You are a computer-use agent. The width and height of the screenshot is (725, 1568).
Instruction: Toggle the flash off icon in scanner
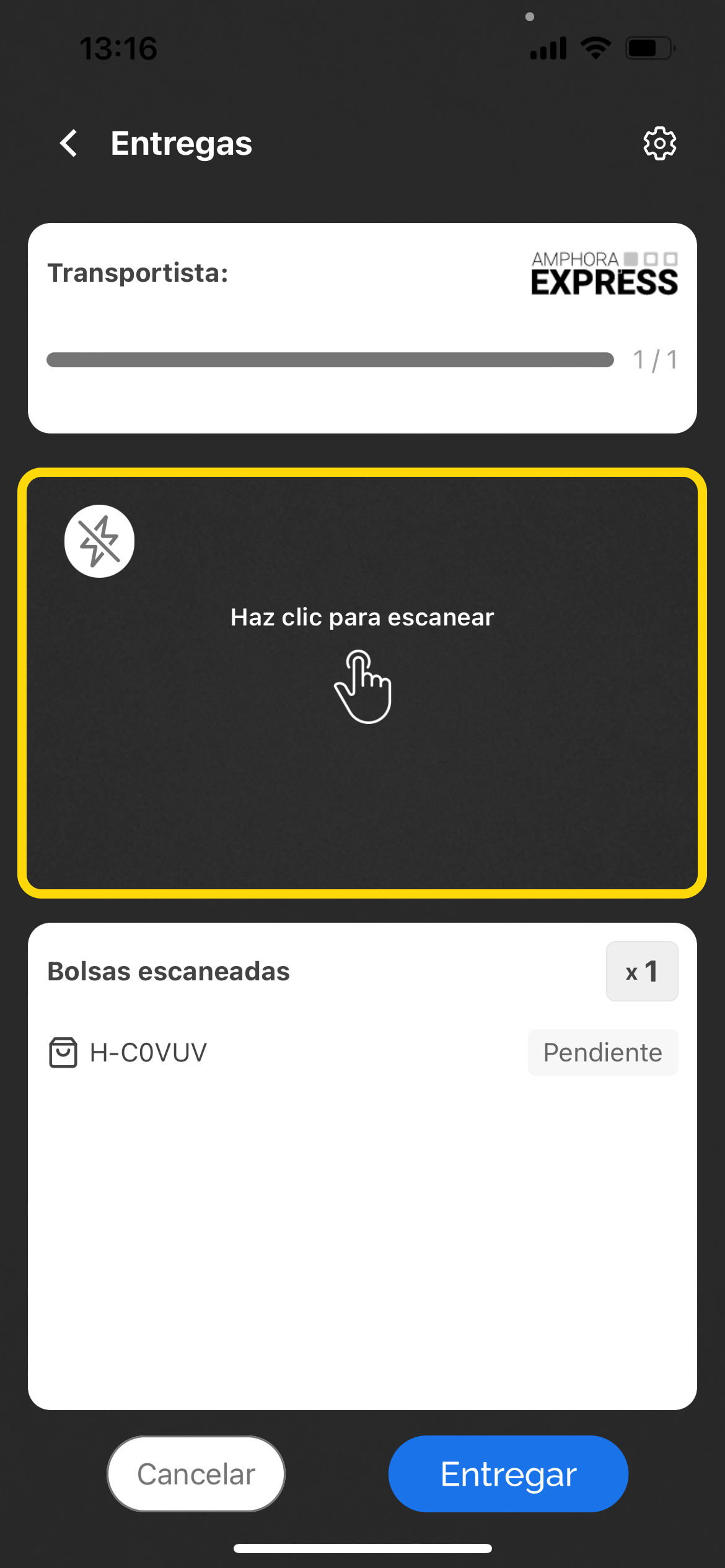click(99, 540)
